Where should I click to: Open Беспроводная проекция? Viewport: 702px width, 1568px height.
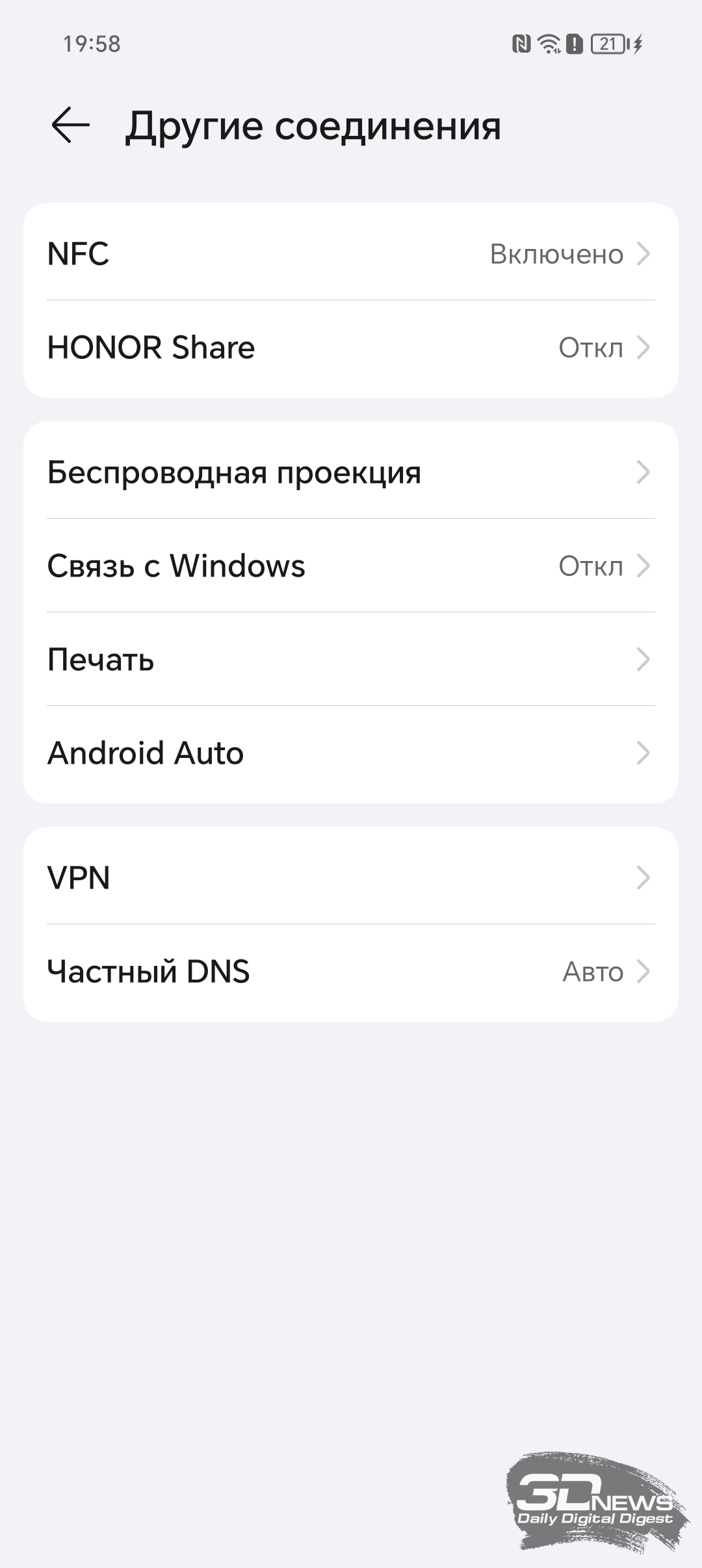[351, 472]
